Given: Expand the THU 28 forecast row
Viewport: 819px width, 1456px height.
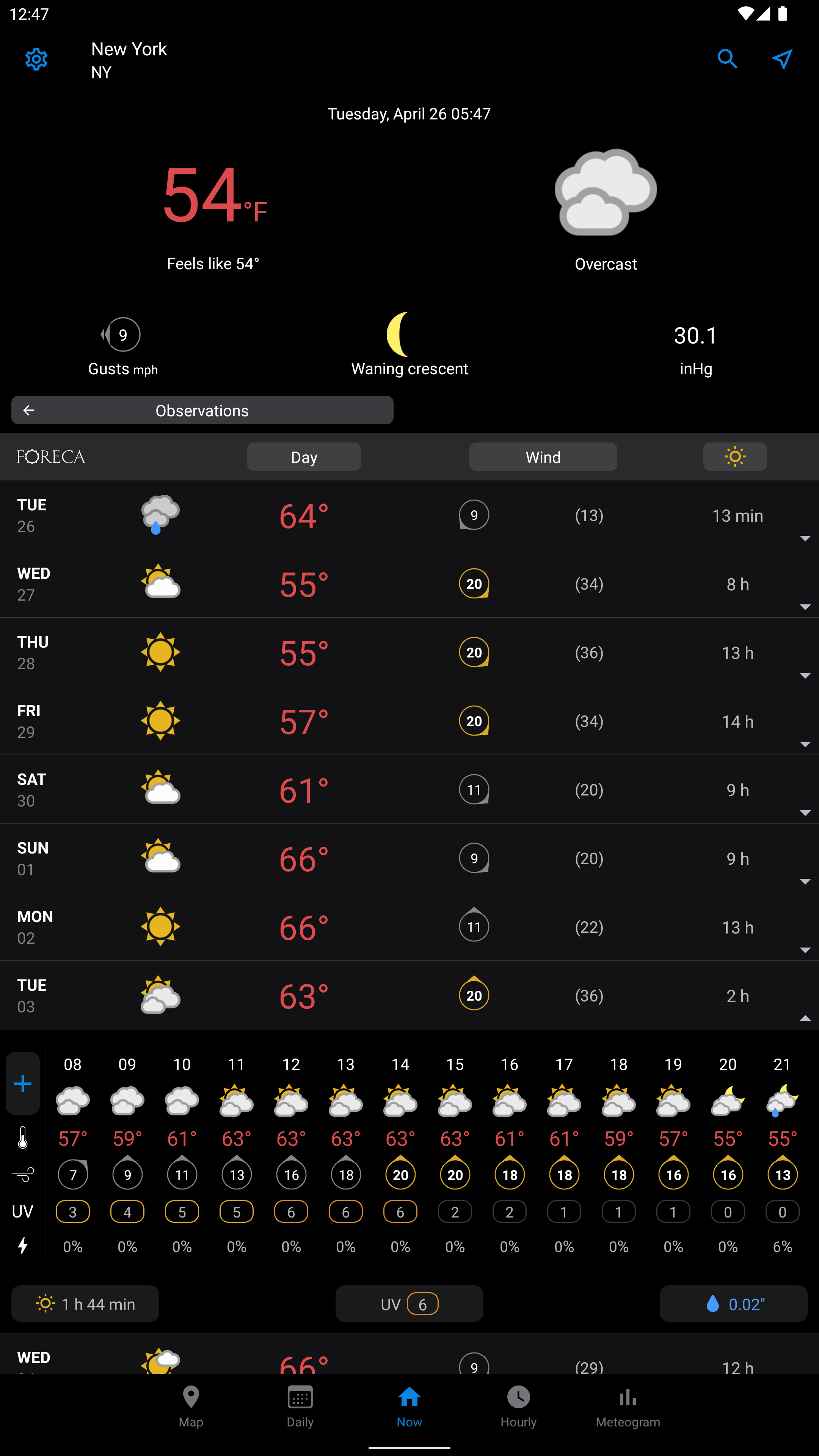Looking at the screenshot, I should [409, 652].
